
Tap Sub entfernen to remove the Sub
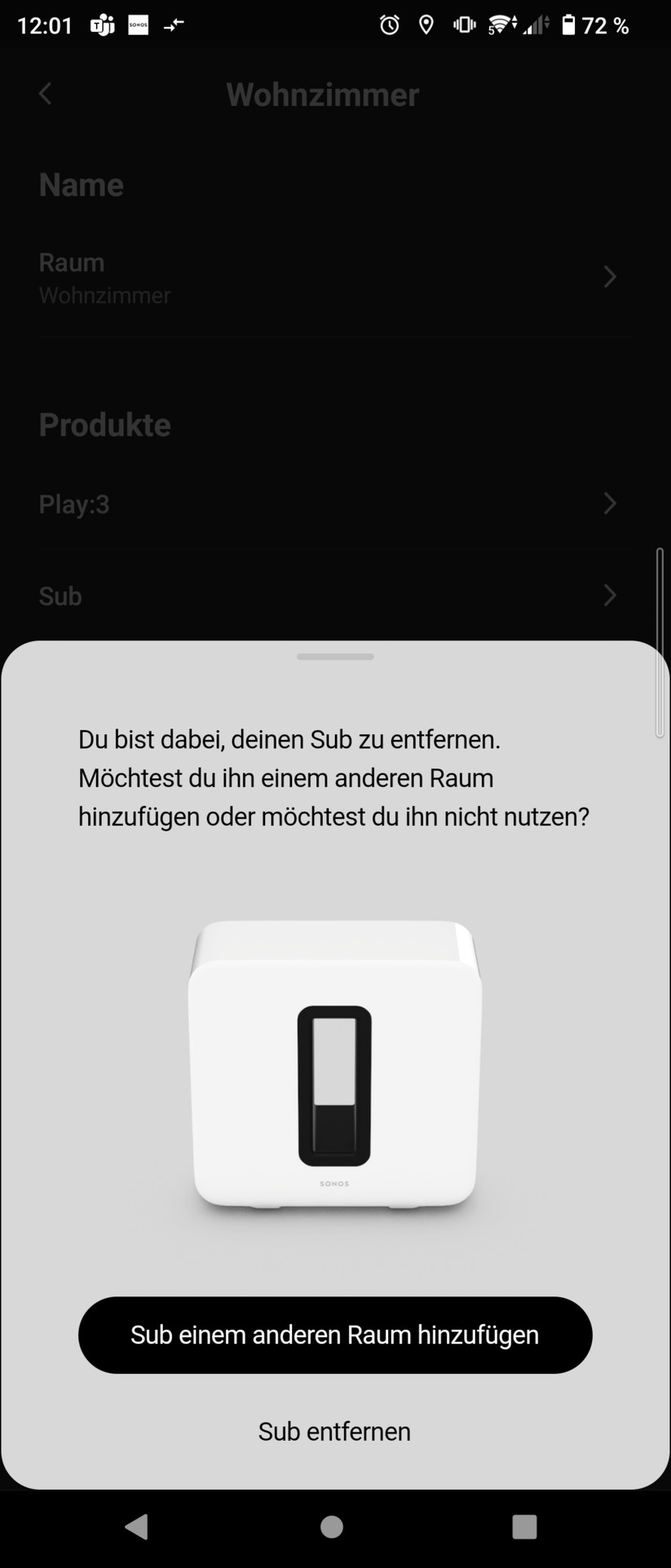point(334,1432)
